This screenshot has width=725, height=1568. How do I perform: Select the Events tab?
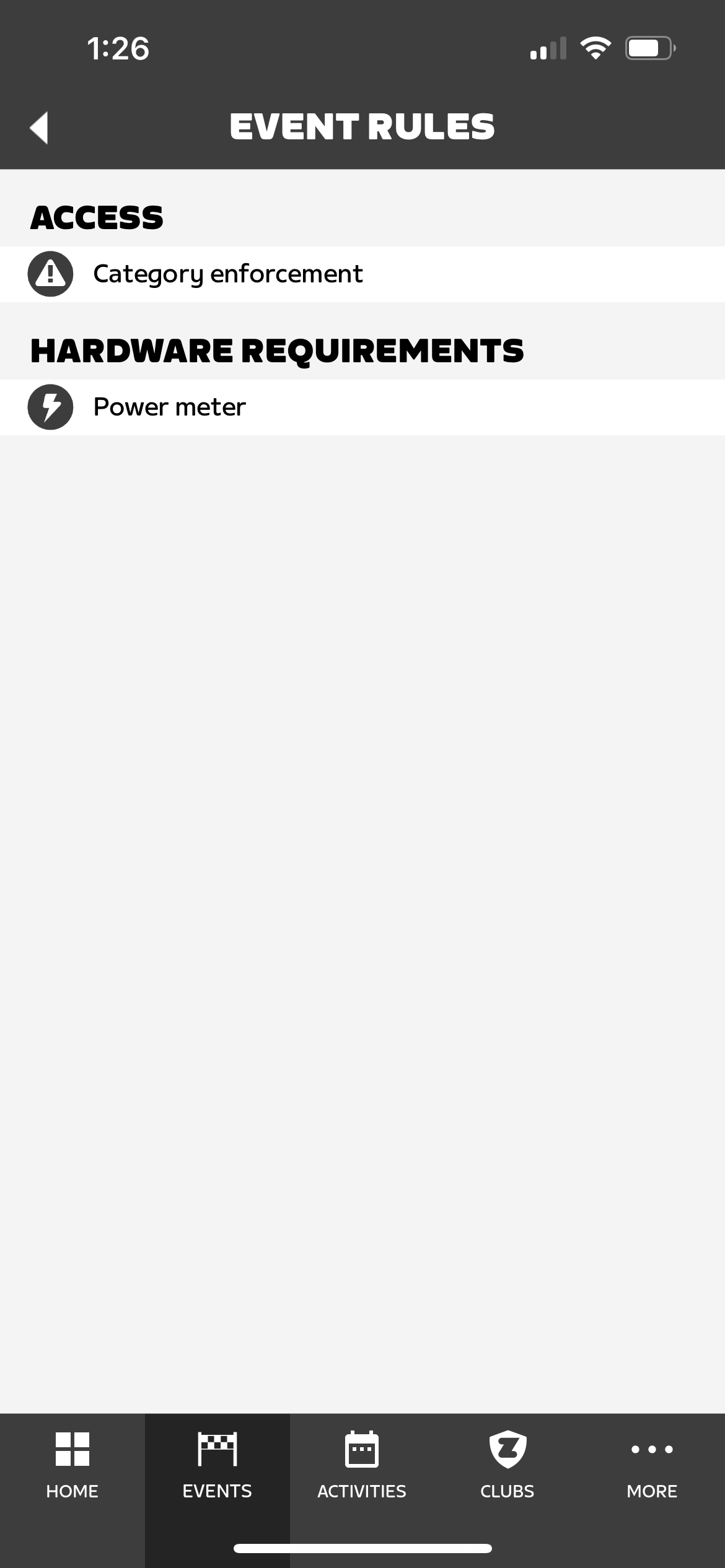pyautogui.click(x=217, y=1465)
